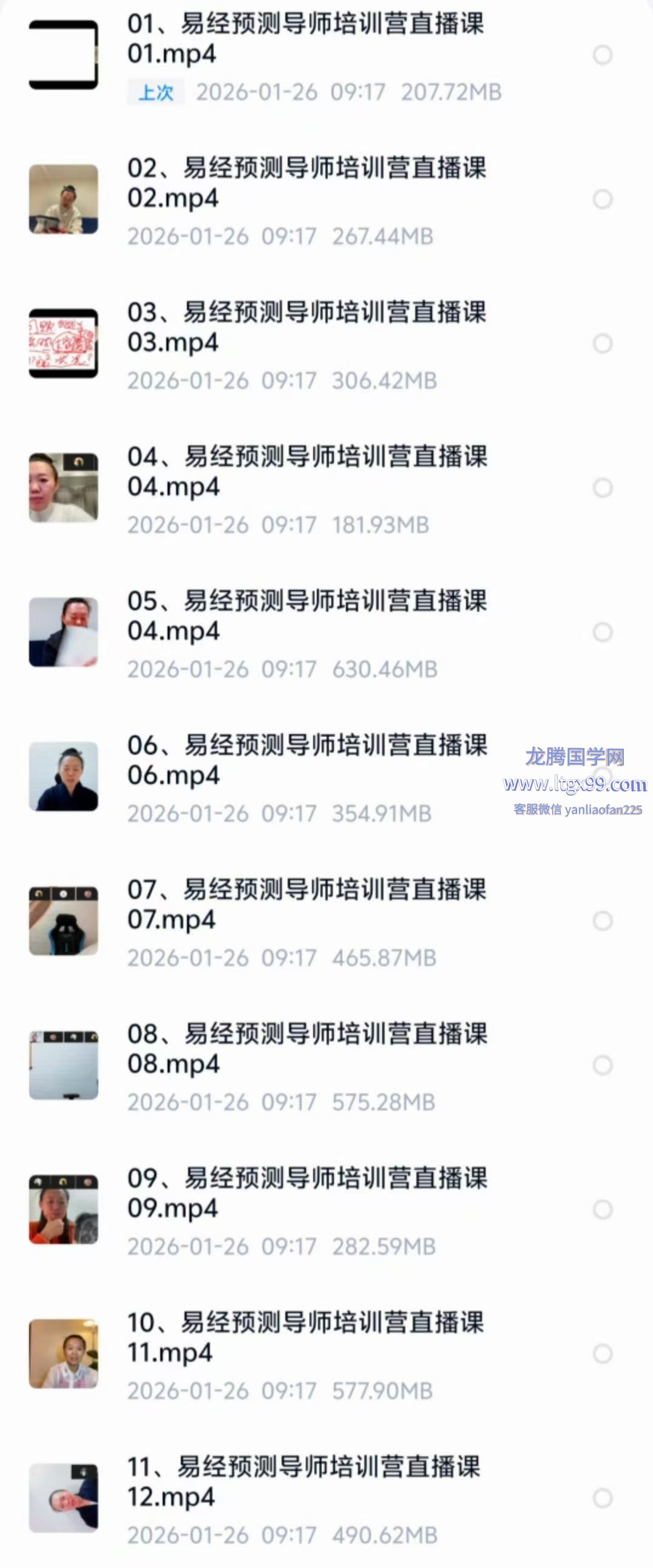Screen dimensions: 653x1568
Task: Open file 10、易经预测导师培训营直播课11.mp4
Action: point(304,1337)
